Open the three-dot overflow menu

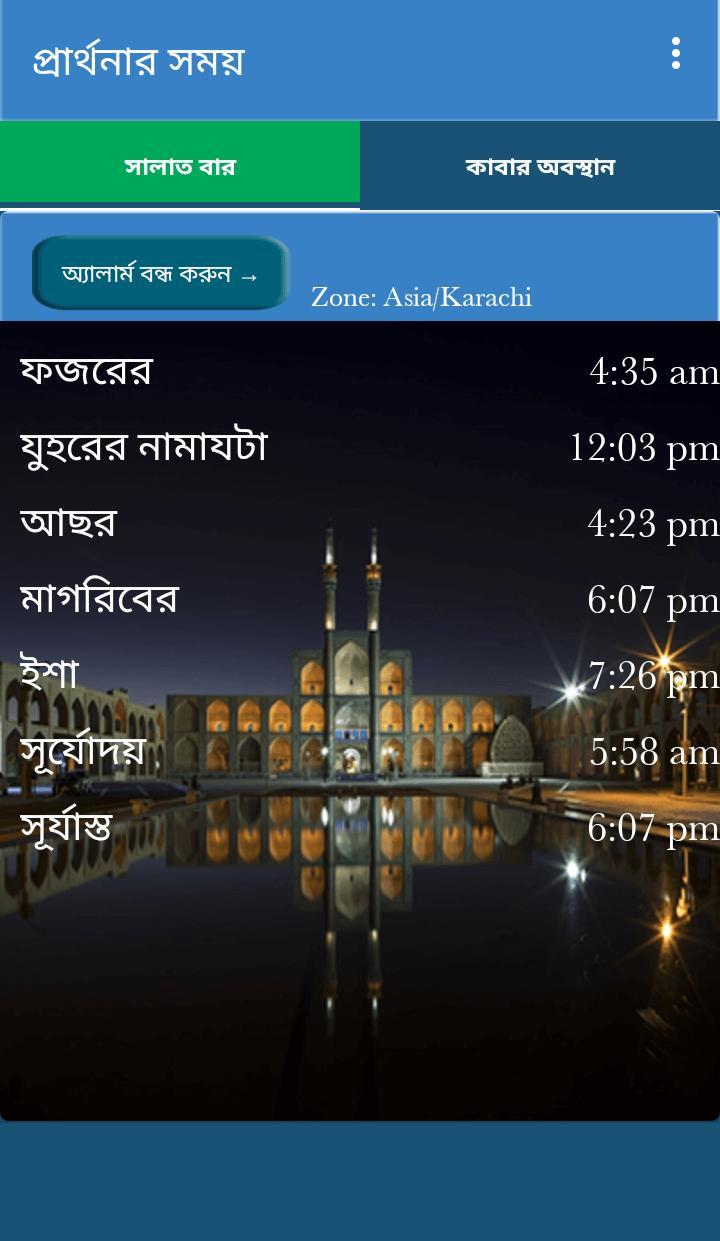click(676, 54)
